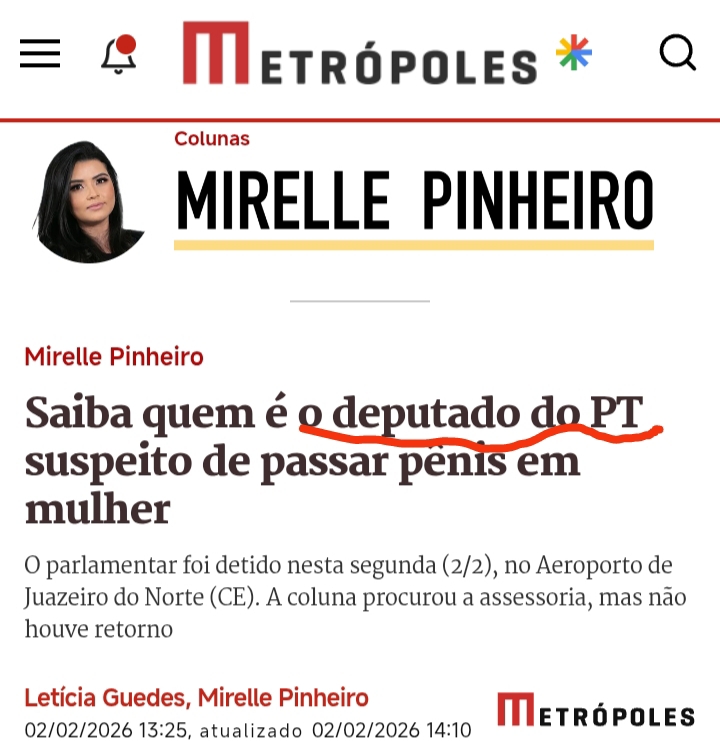Tap the search magnifier icon

click(x=677, y=53)
